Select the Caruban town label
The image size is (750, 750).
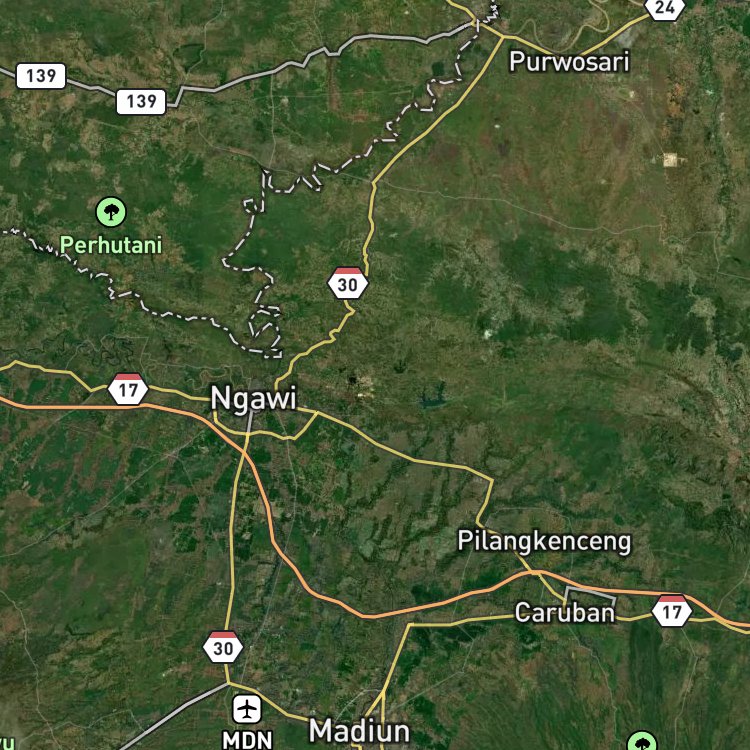[x=564, y=613]
